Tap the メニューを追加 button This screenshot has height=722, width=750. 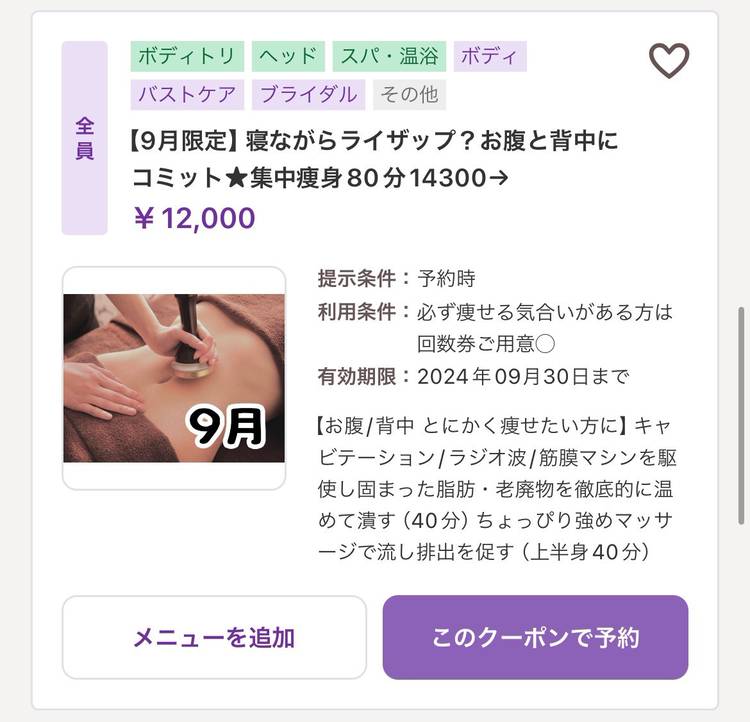point(214,638)
